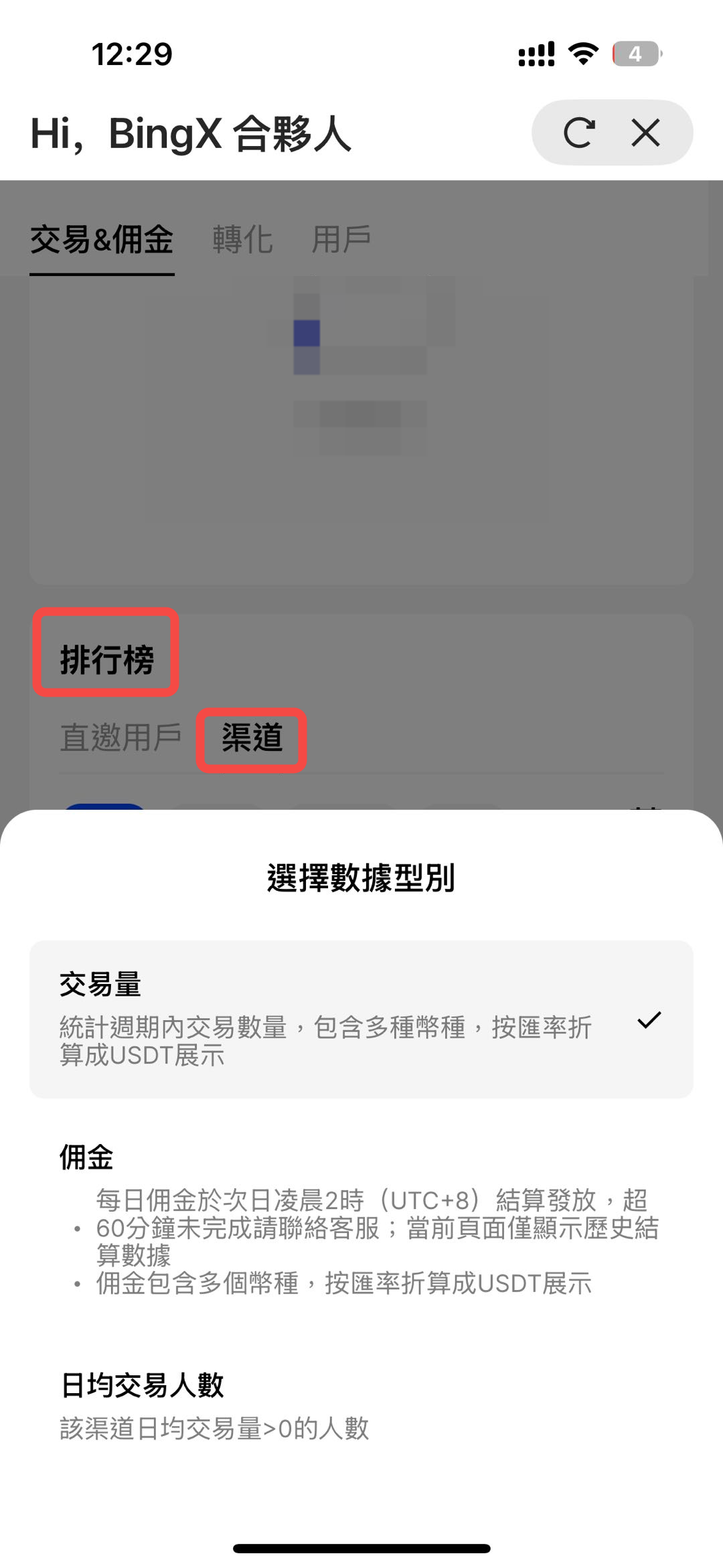
Task: Tap the 12:29 clock in the status bar
Action: click(x=131, y=54)
